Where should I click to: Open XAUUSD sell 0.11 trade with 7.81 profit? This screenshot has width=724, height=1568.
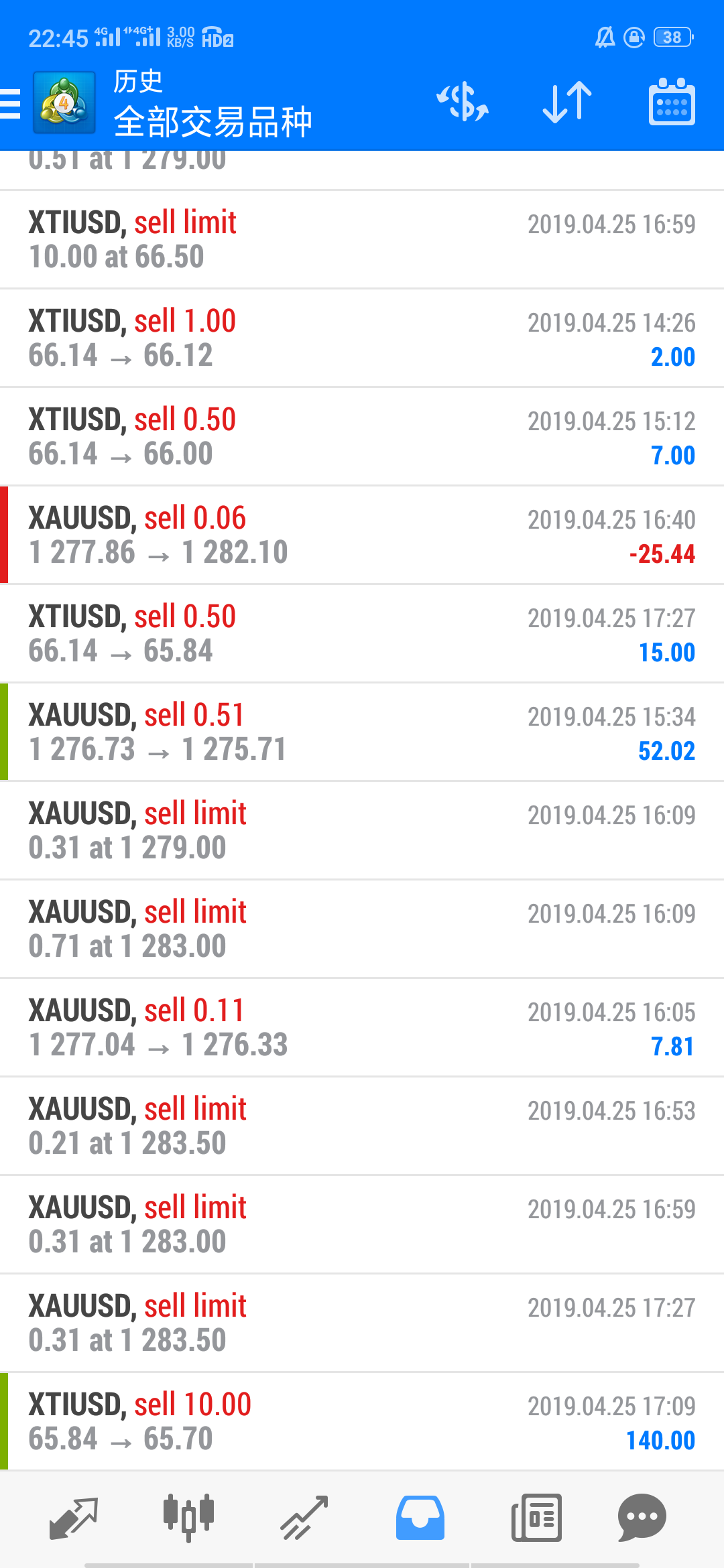362,1028
